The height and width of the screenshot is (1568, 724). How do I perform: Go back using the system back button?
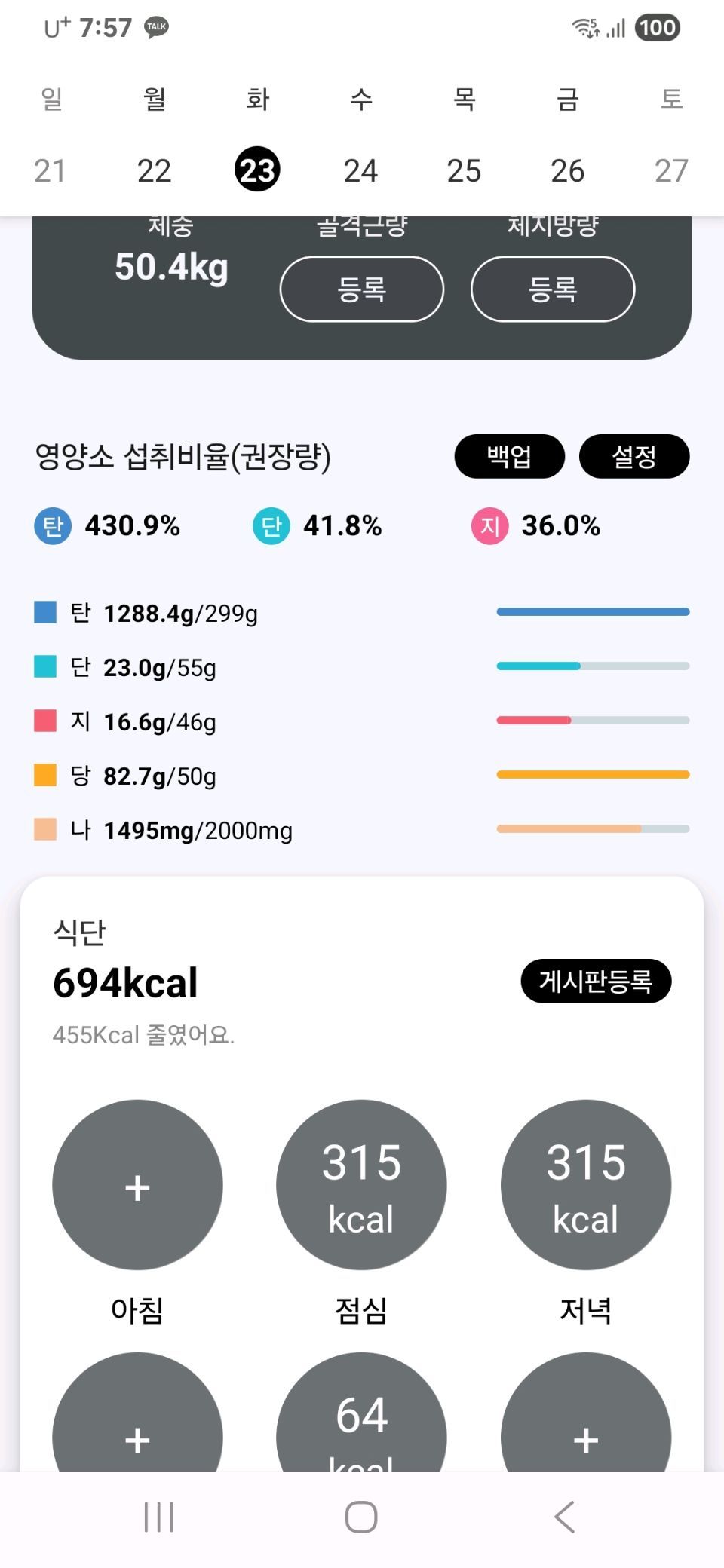click(x=564, y=1517)
